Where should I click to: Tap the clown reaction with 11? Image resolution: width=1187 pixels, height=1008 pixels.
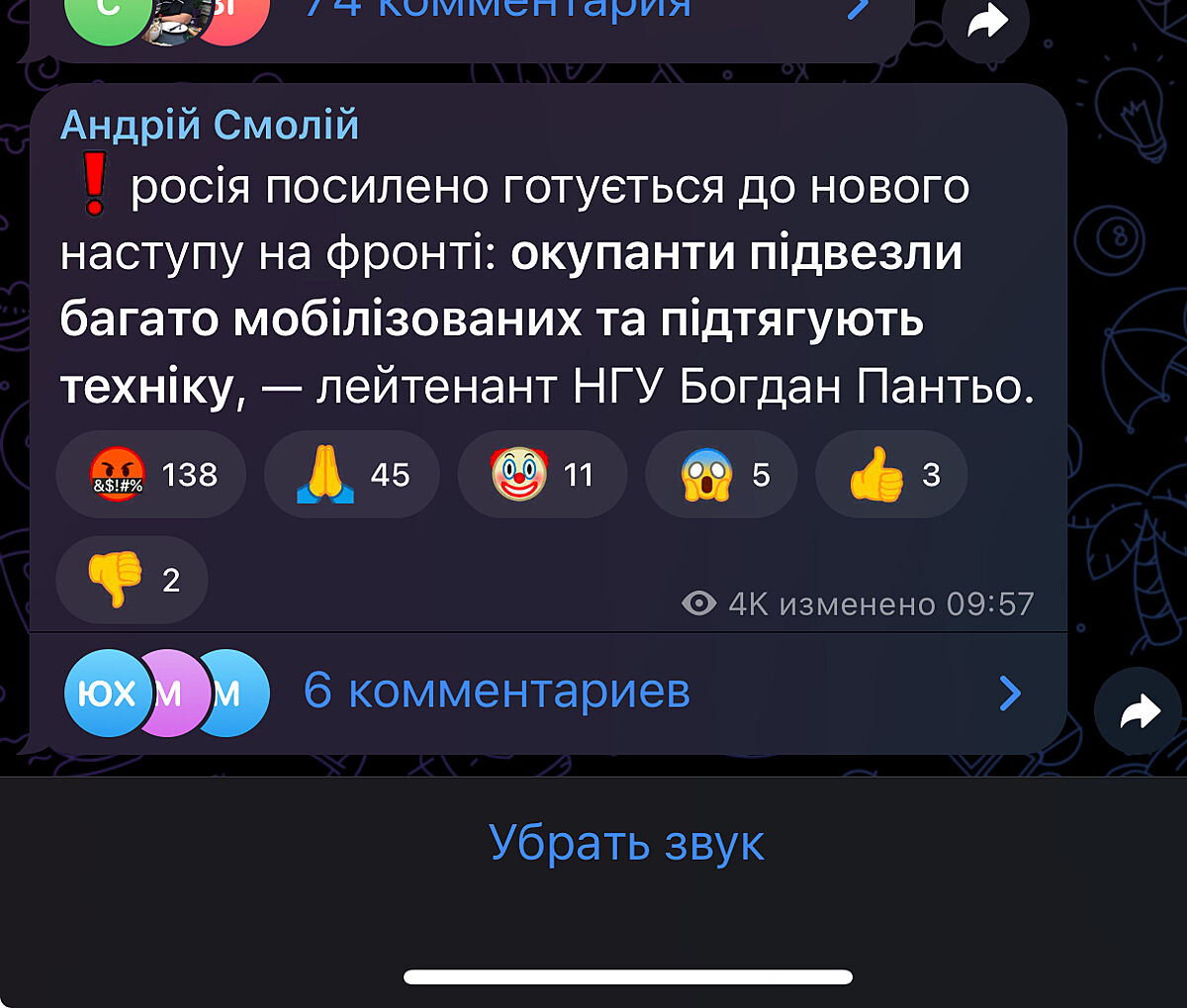(x=542, y=475)
